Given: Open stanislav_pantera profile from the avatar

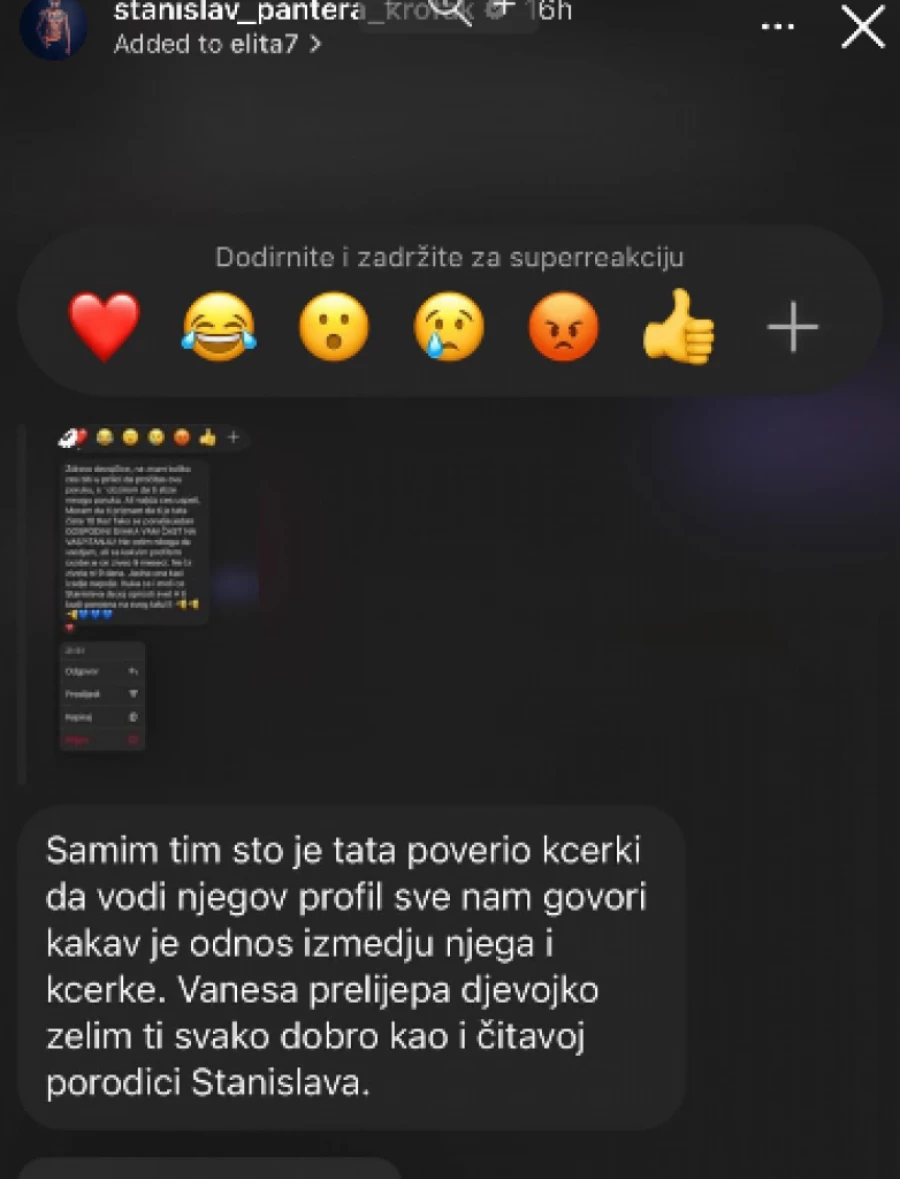Looking at the screenshot, I should click(52, 27).
